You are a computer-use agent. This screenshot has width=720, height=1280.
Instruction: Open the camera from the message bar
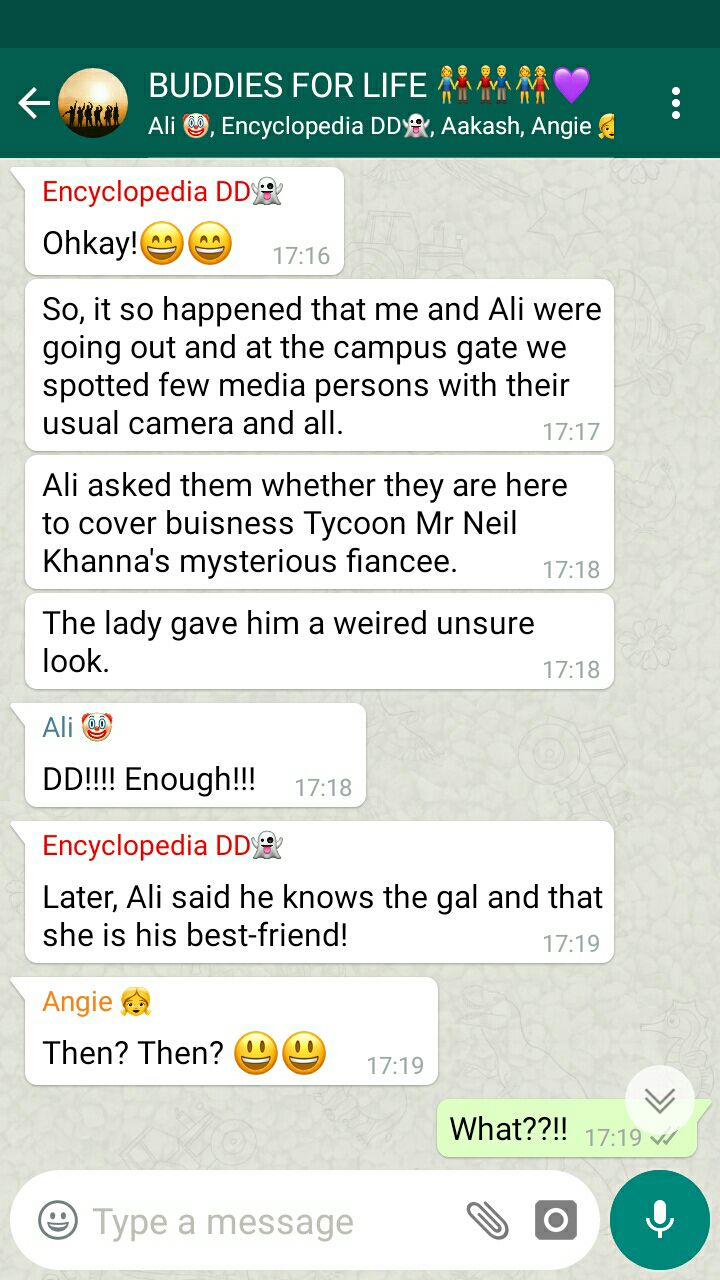(556, 1220)
